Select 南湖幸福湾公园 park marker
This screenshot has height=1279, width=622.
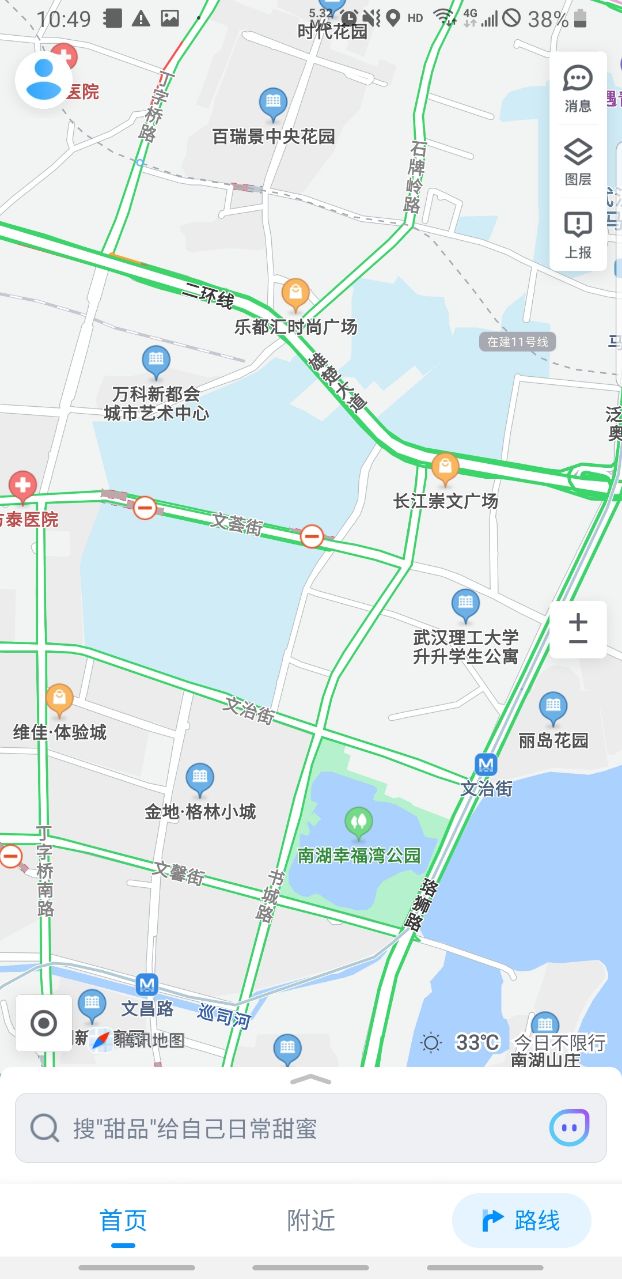(358, 824)
